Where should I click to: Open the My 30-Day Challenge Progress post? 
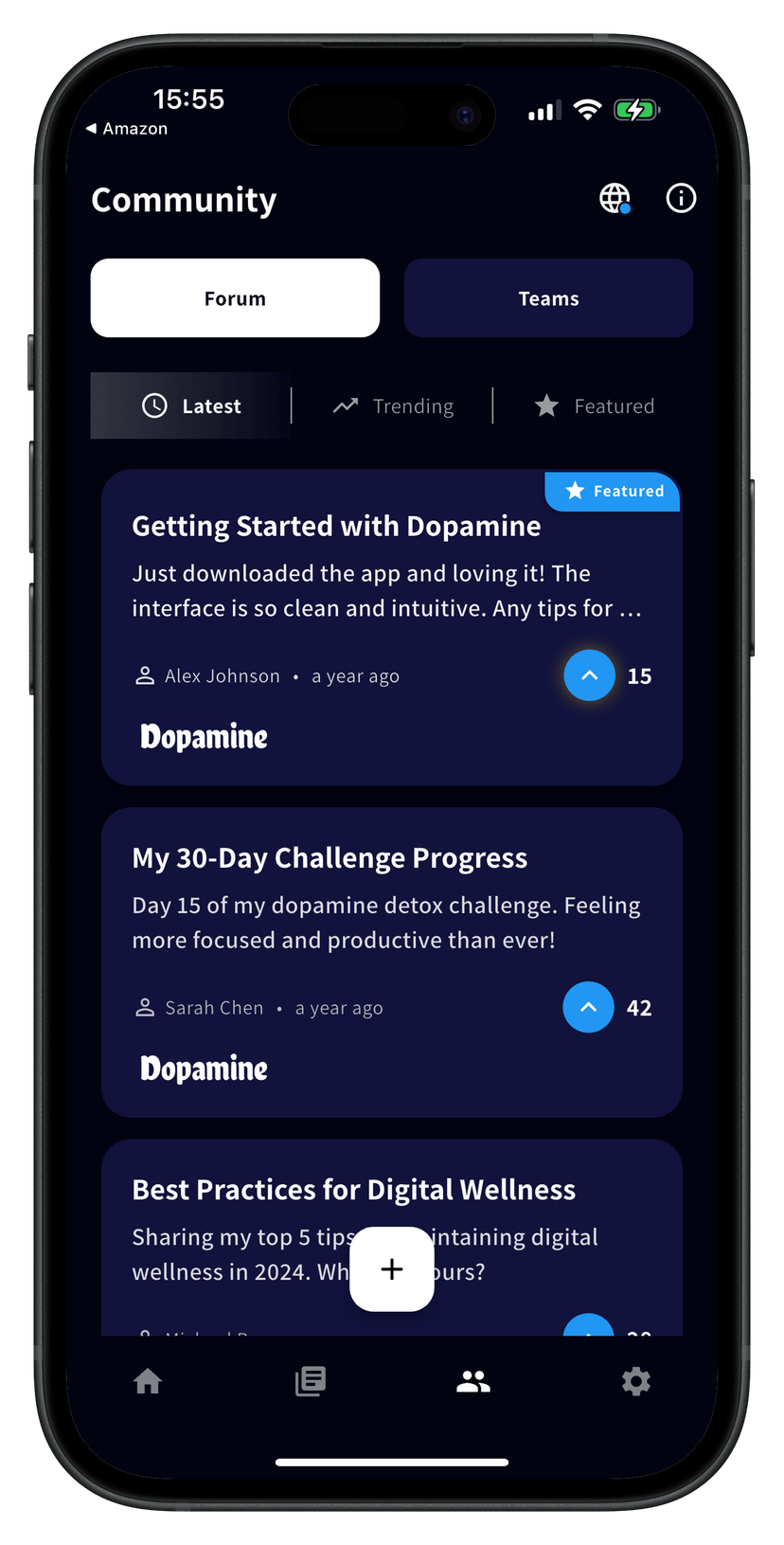[x=330, y=858]
